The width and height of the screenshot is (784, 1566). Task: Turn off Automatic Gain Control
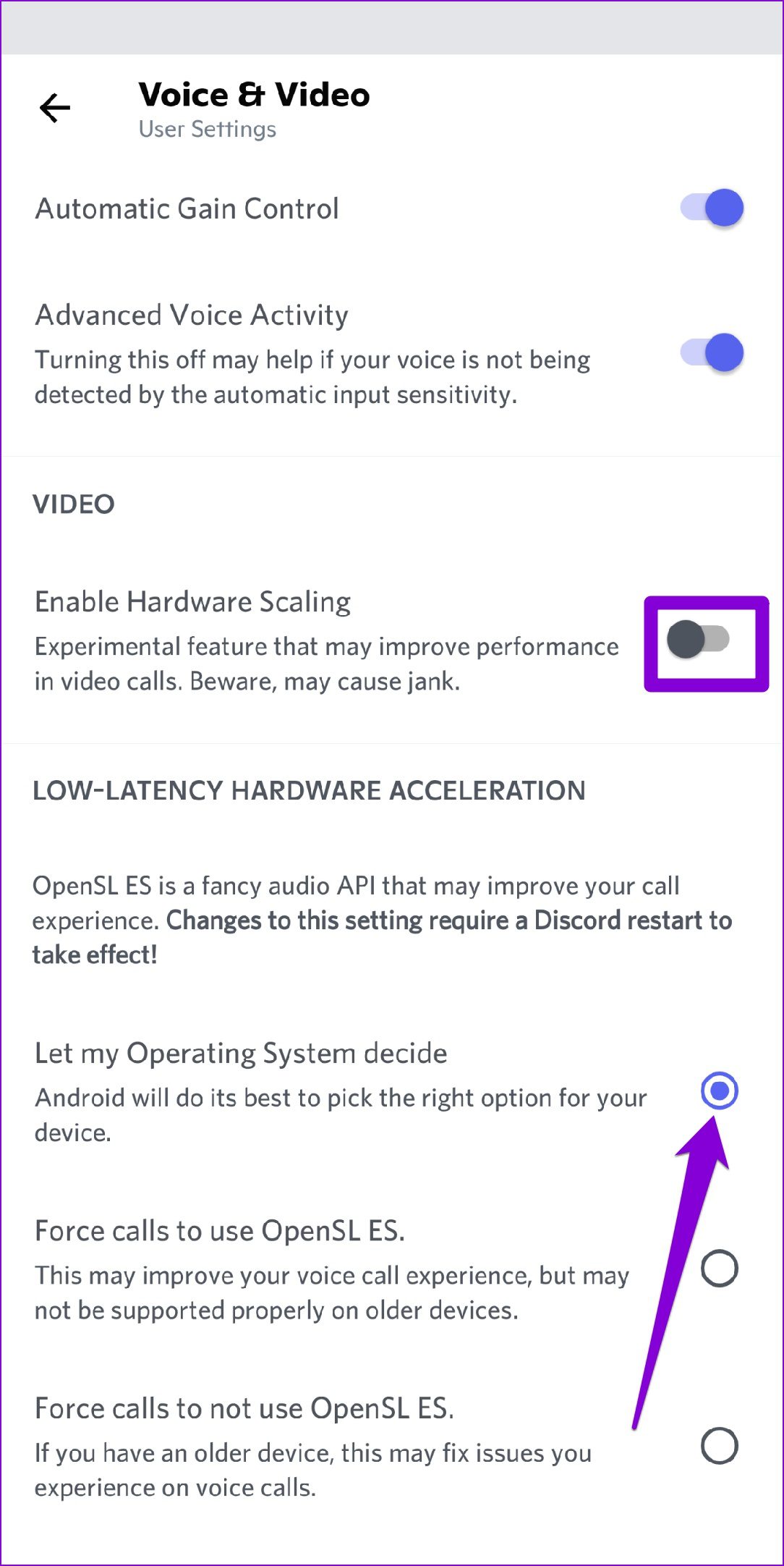tap(712, 208)
